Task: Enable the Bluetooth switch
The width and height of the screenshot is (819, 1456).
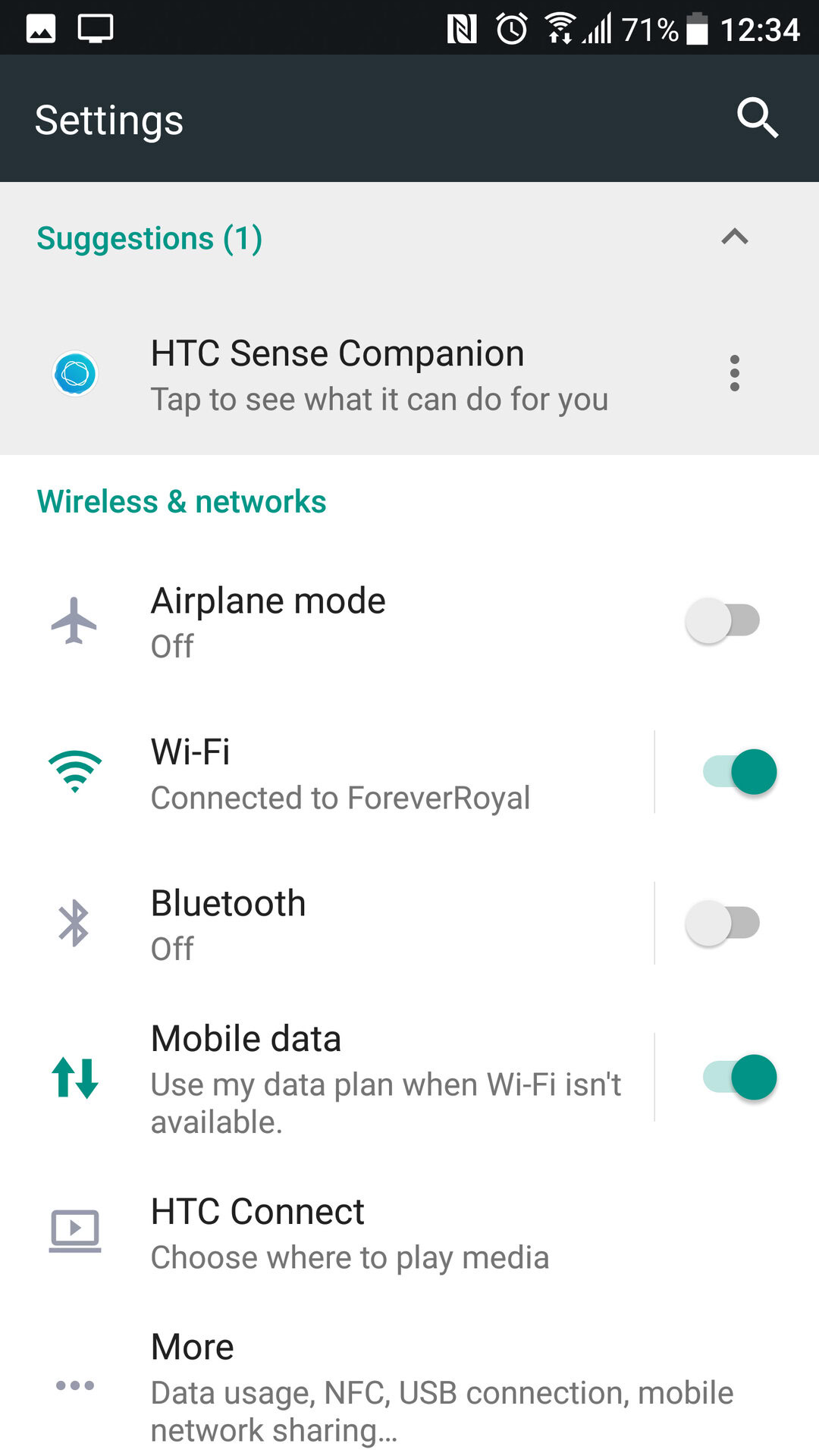Action: click(723, 923)
